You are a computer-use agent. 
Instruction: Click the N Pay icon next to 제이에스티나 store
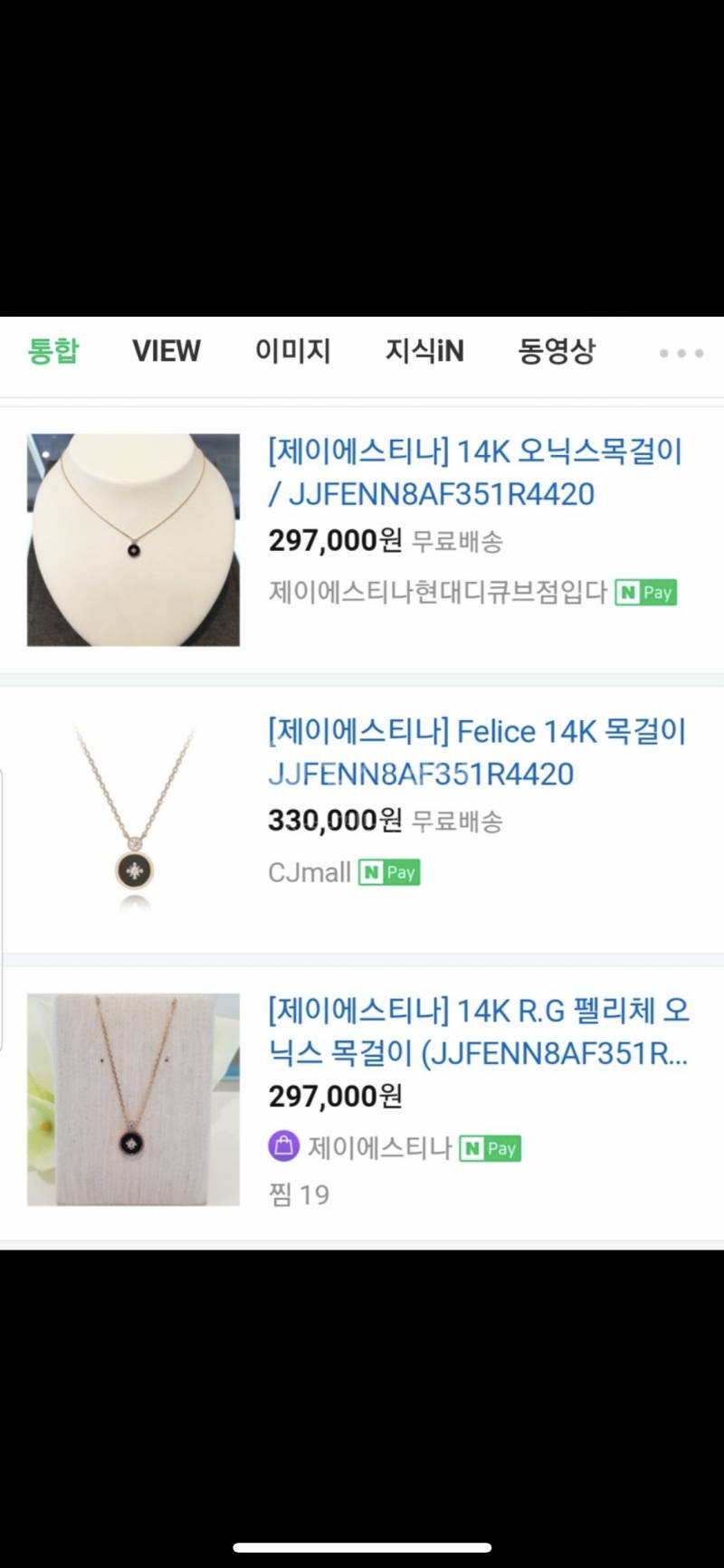point(489,1147)
